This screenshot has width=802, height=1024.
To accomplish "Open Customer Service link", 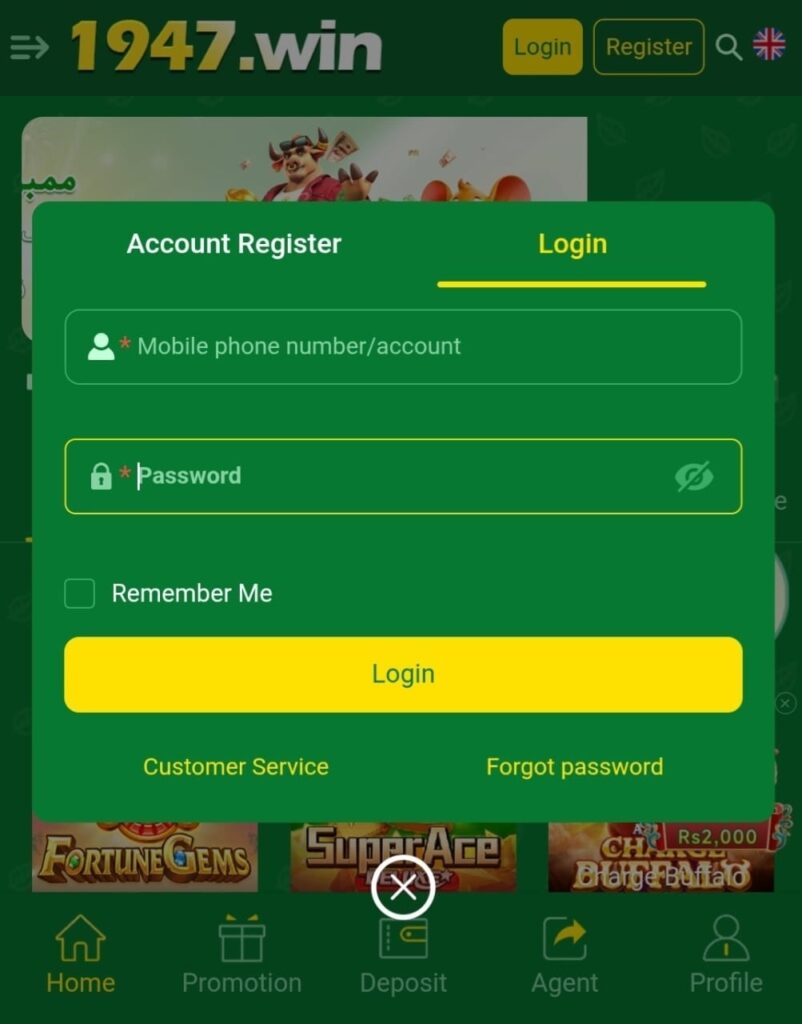I will [x=236, y=767].
